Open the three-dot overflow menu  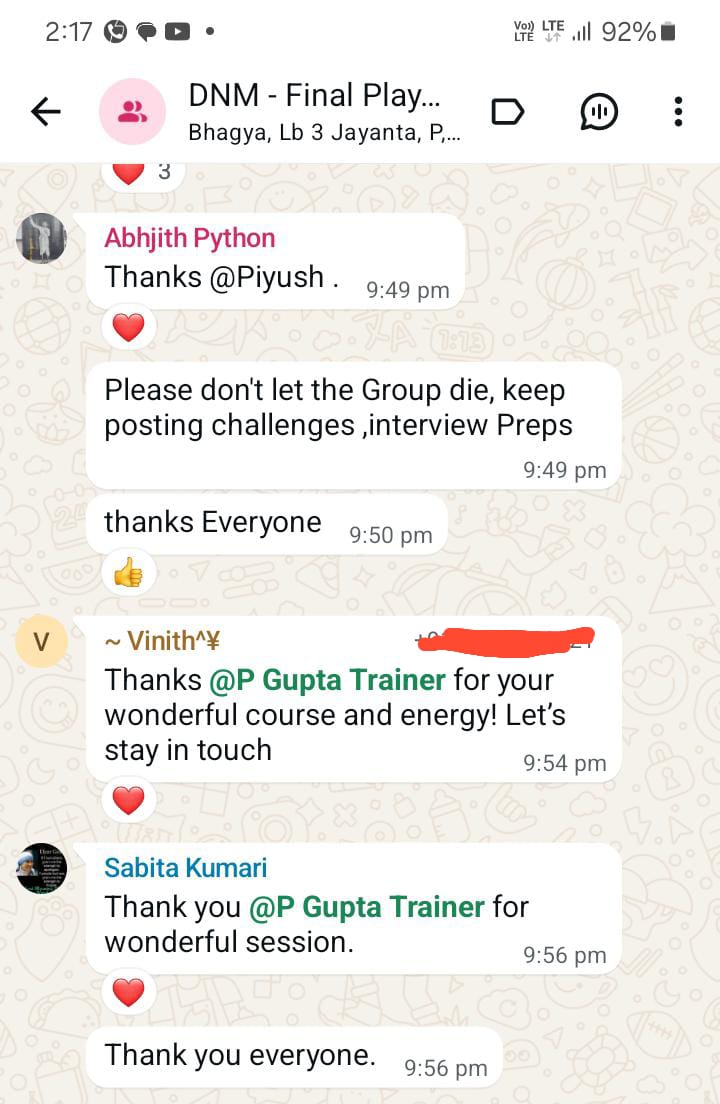click(x=678, y=112)
